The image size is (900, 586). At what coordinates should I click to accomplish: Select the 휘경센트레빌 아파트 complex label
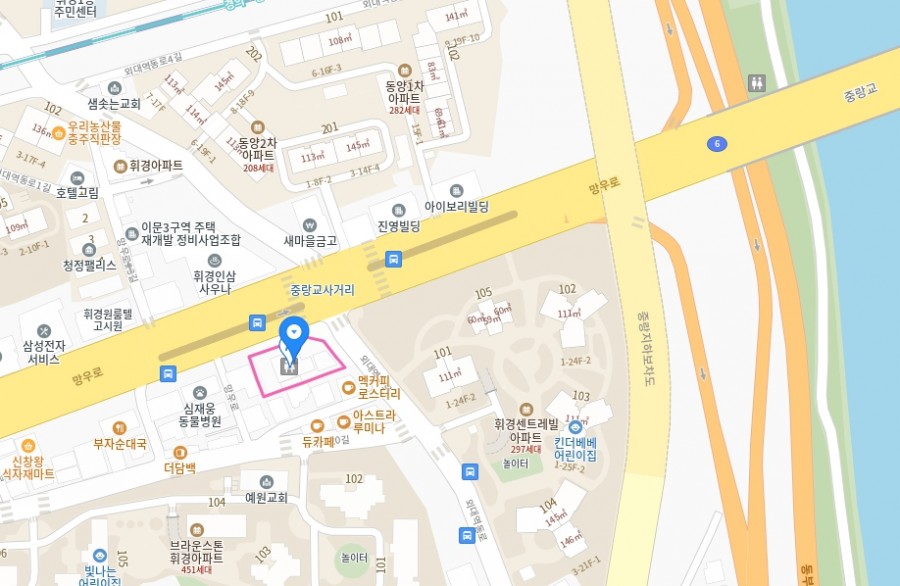point(518,430)
